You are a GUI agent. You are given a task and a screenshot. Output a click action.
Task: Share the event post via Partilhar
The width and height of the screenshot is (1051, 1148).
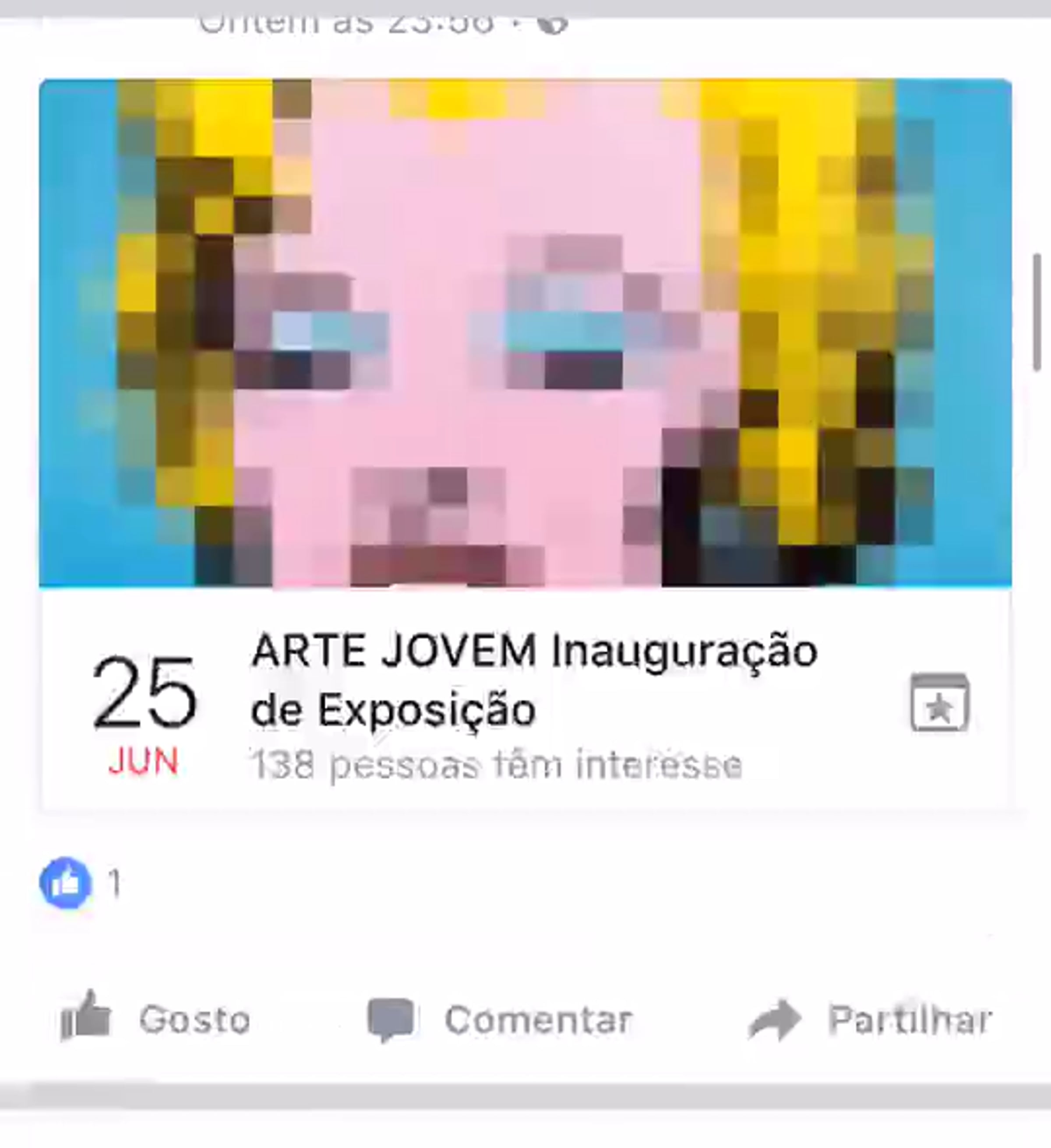coord(870,1019)
